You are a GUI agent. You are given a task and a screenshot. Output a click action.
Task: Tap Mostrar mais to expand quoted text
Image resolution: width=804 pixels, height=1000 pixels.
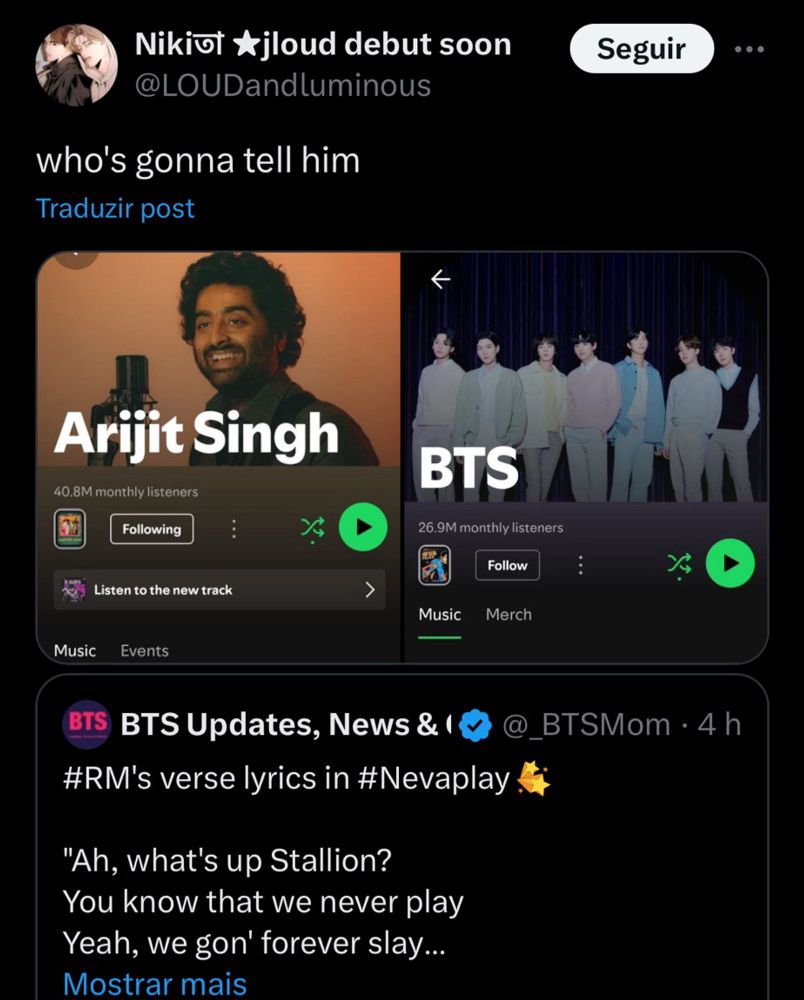[x=155, y=983]
